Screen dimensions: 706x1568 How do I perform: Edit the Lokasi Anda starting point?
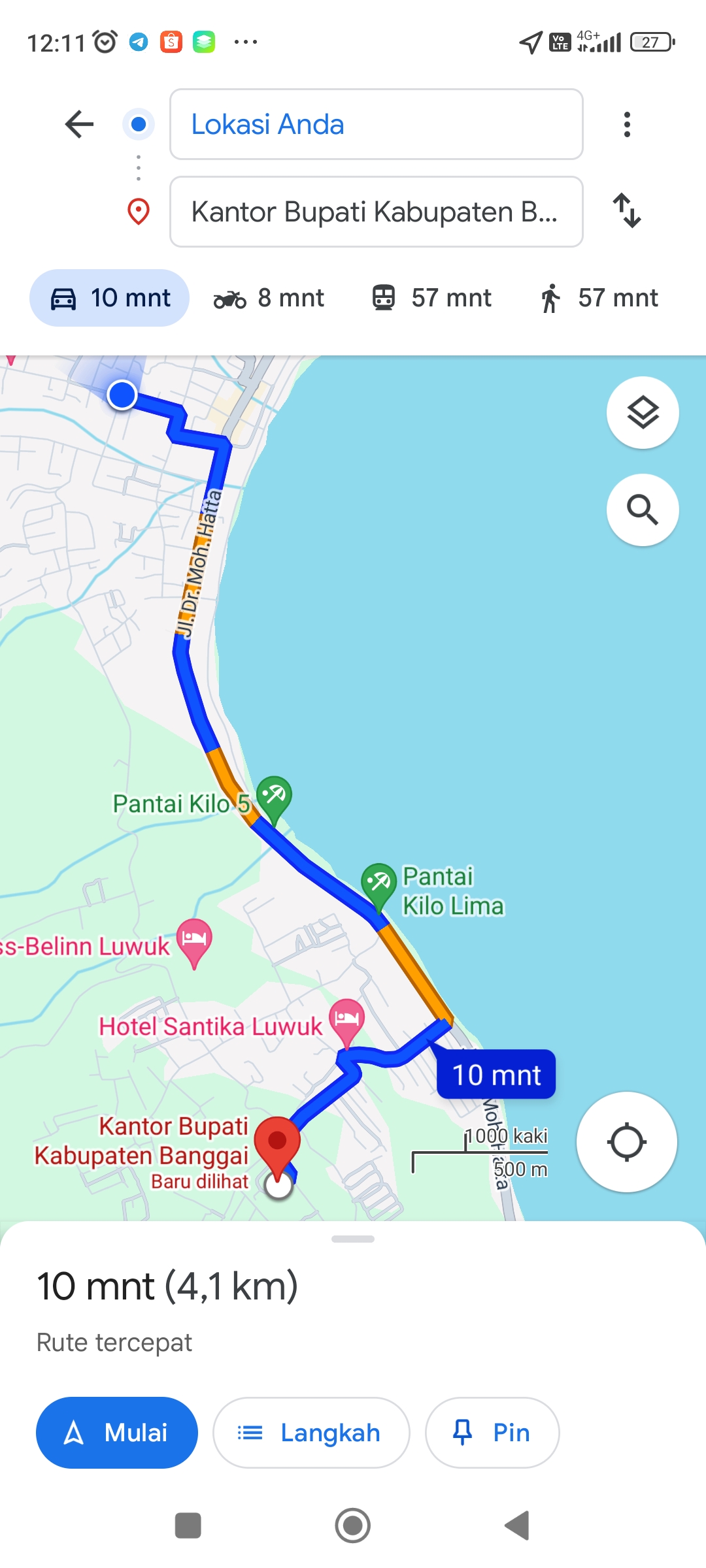(376, 124)
